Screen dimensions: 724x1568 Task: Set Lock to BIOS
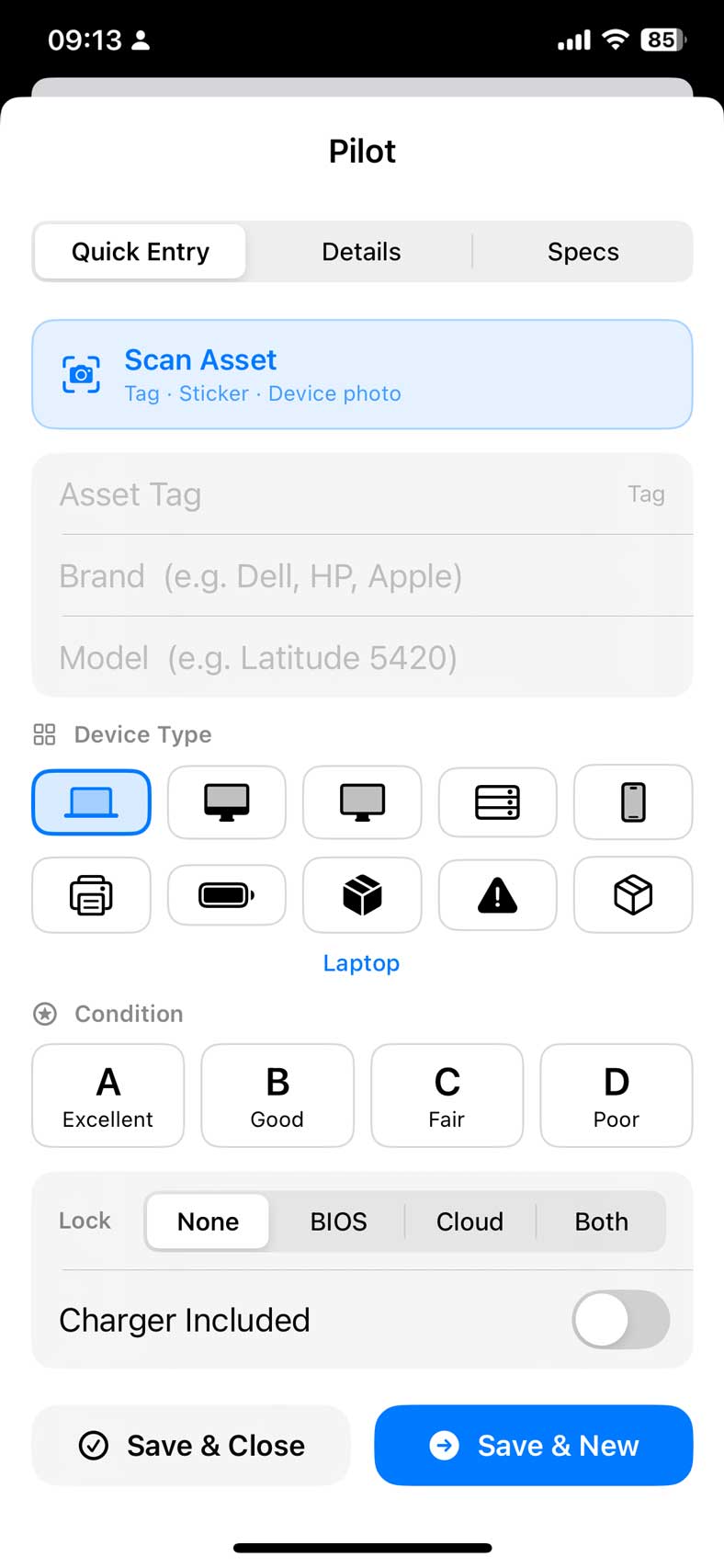(x=338, y=1221)
